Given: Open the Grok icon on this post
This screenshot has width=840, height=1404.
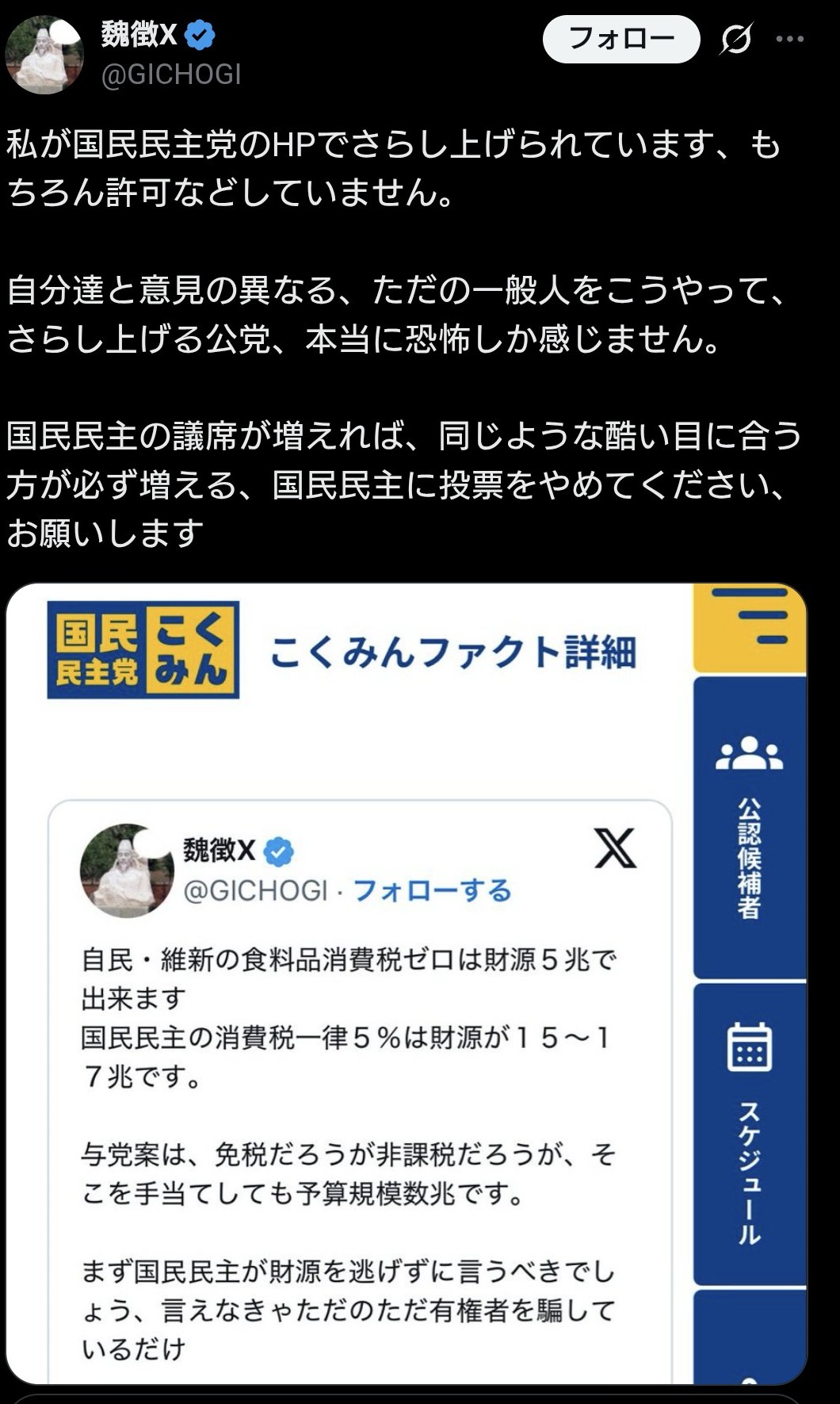Looking at the screenshot, I should (735, 39).
